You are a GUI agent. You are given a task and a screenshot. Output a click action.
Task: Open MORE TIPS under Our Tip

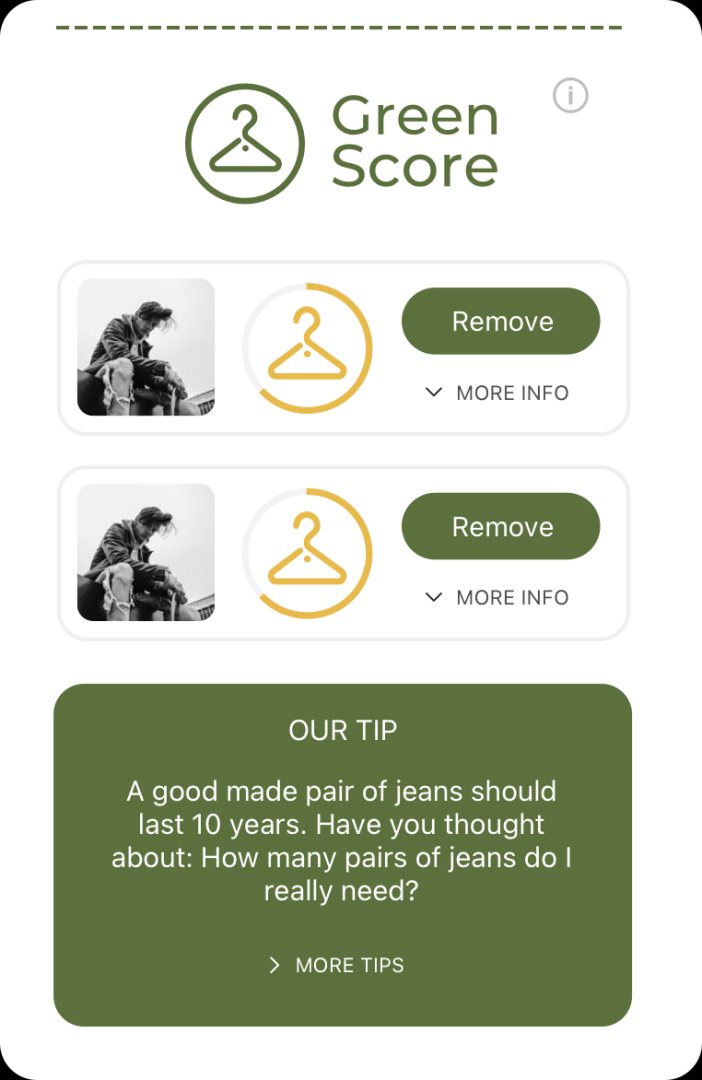[336, 965]
